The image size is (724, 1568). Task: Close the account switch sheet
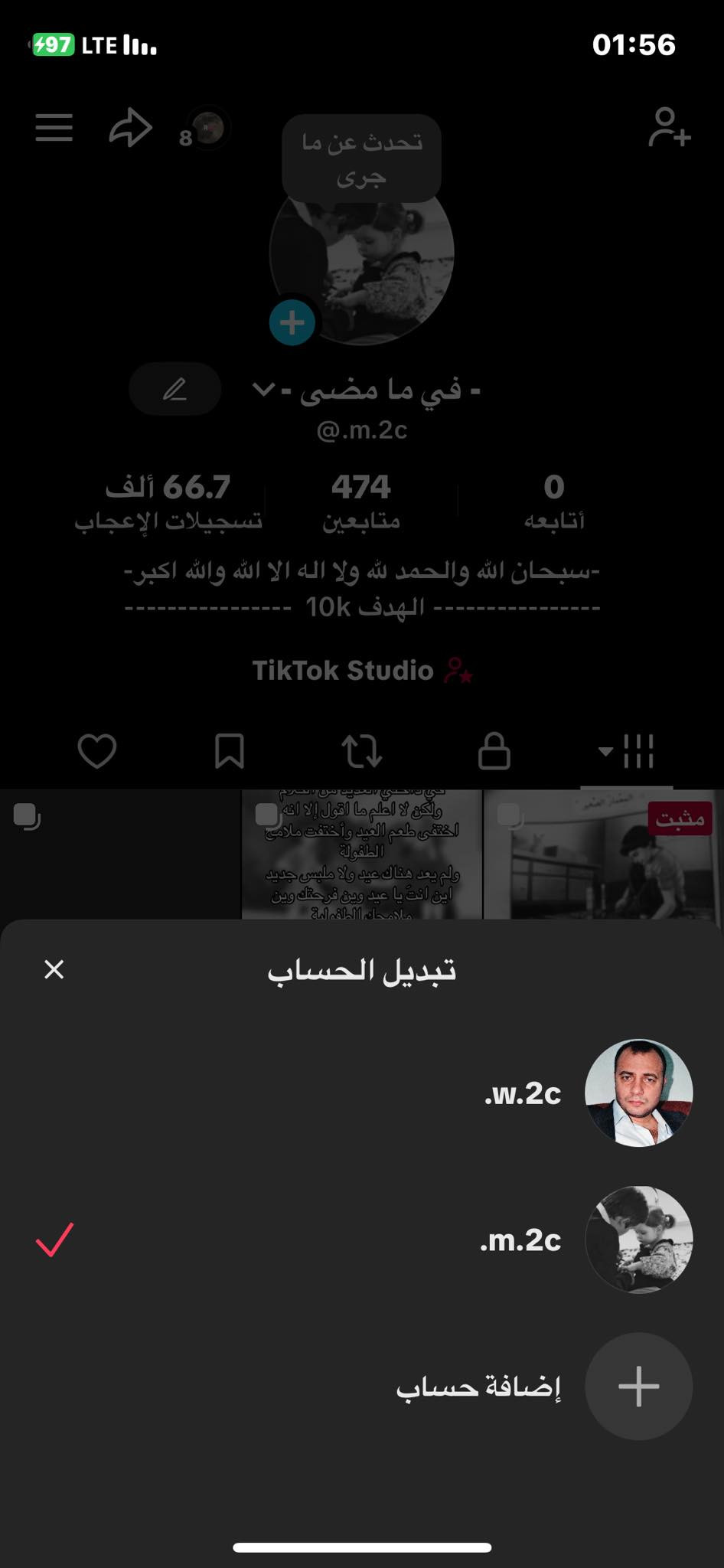click(x=54, y=969)
